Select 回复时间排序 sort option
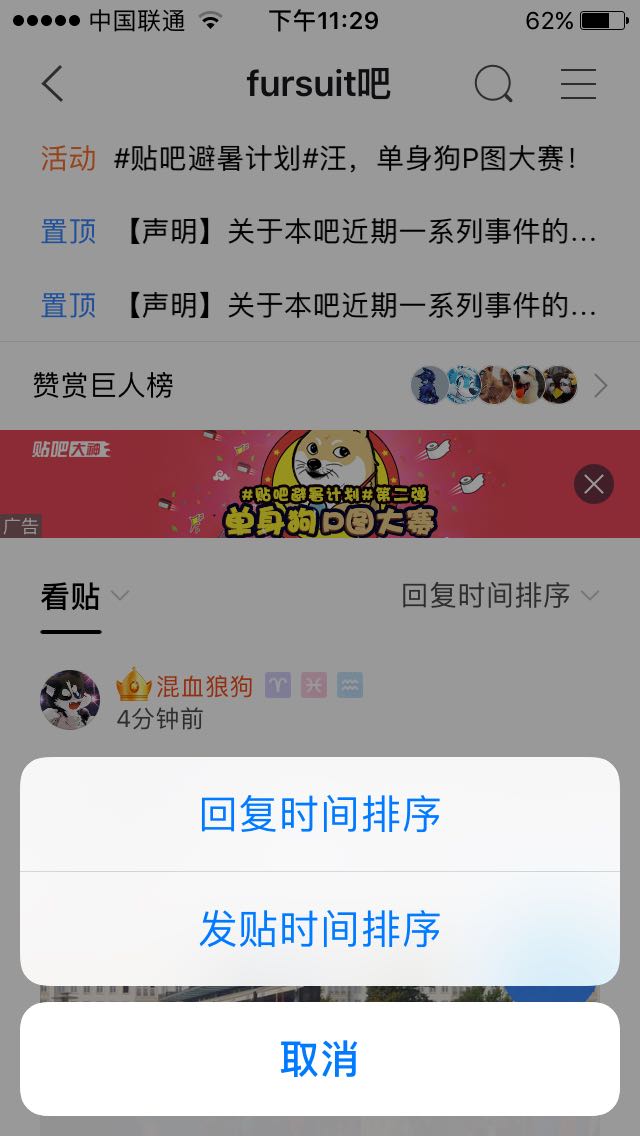Viewport: 640px width, 1136px height. tap(320, 814)
